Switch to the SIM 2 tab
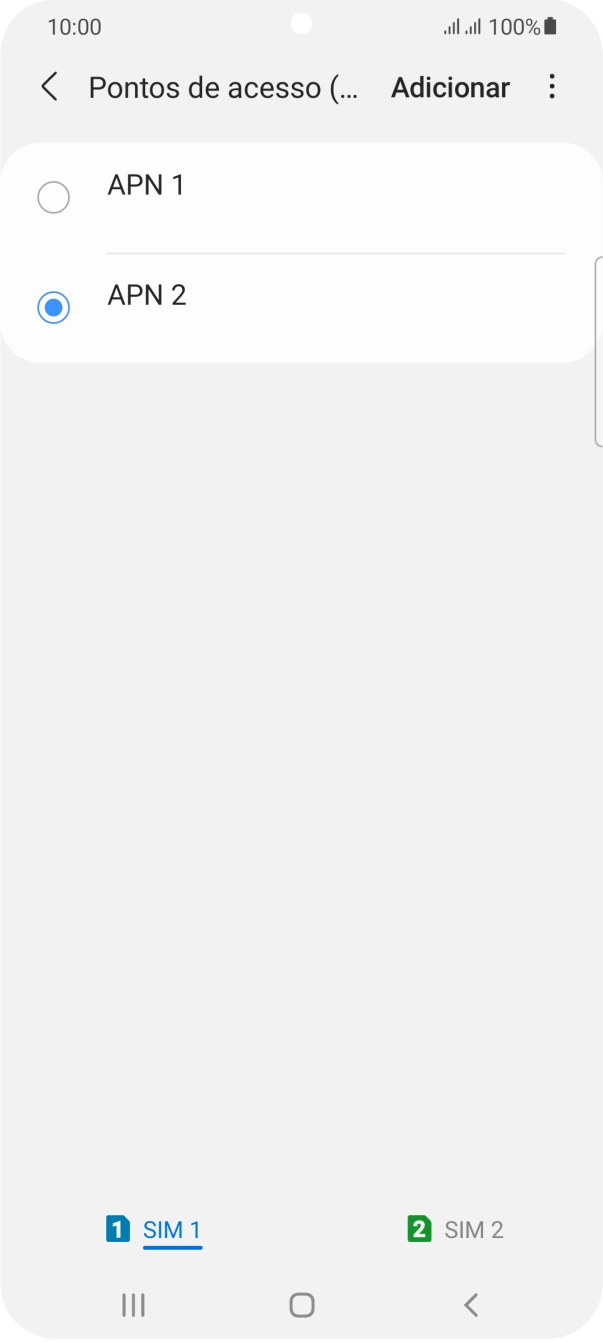 pyautogui.click(x=455, y=1229)
